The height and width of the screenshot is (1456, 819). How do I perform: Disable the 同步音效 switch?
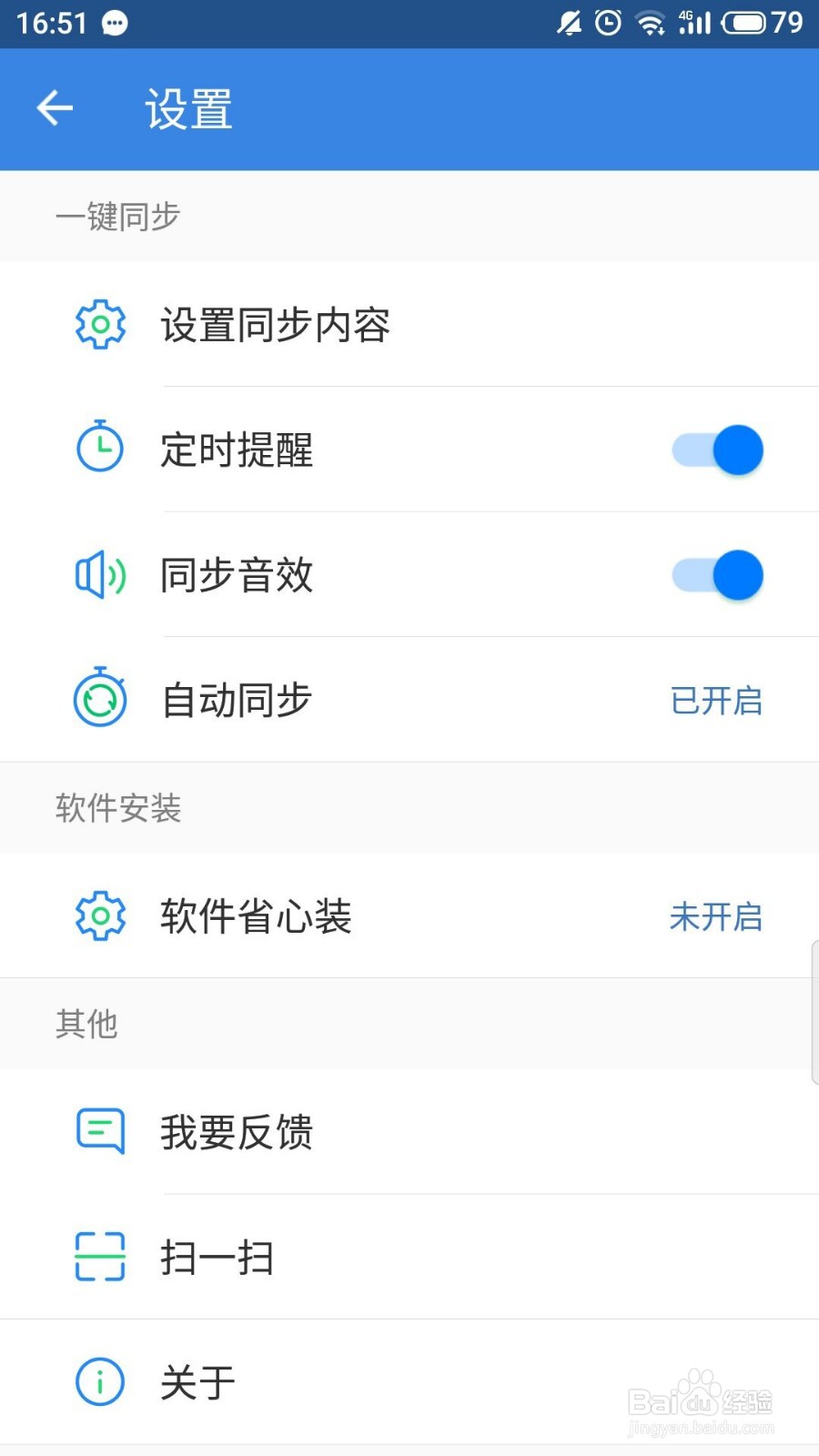(717, 575)
